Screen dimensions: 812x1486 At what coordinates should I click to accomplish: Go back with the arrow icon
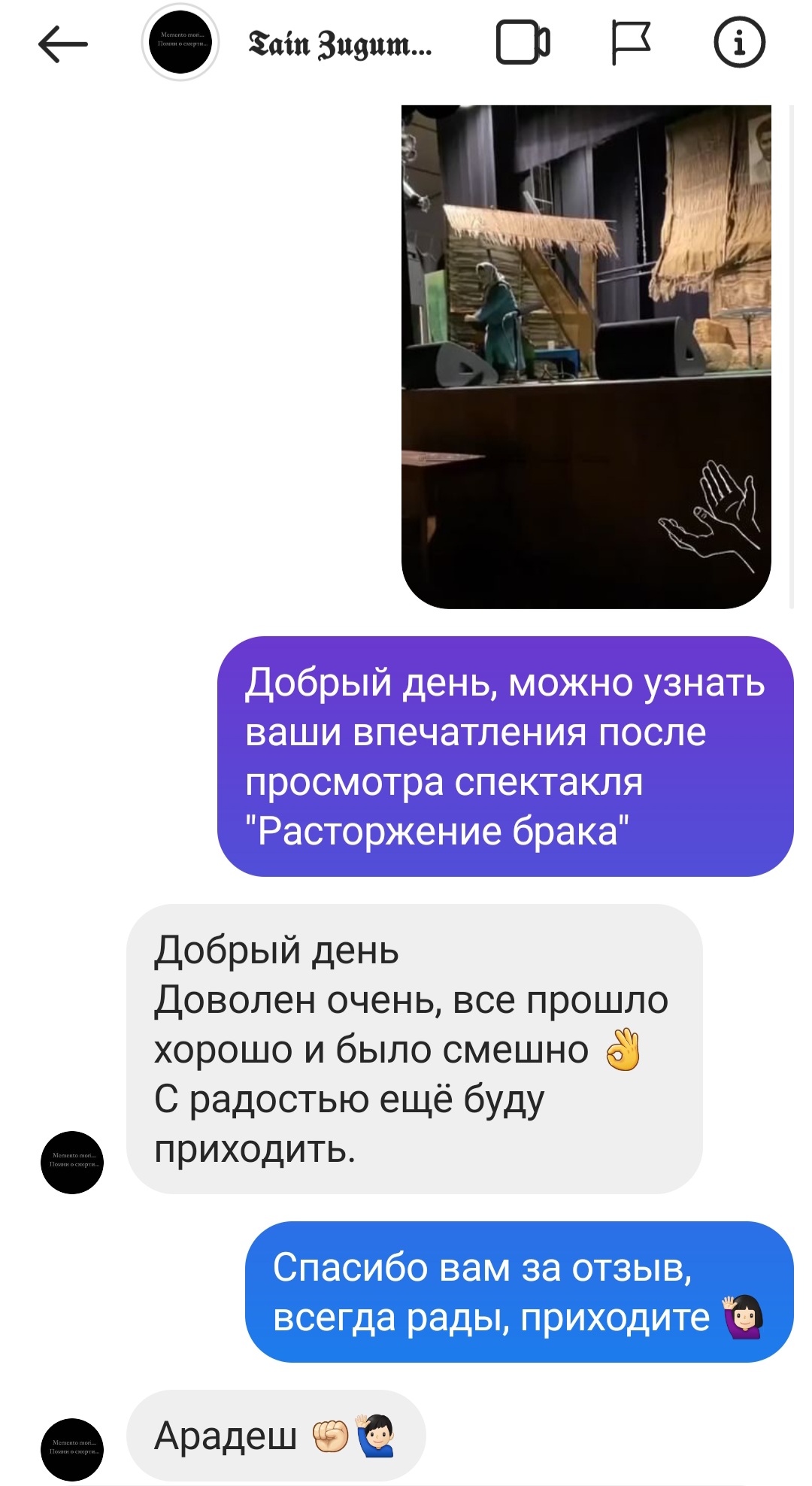point(63,44)
